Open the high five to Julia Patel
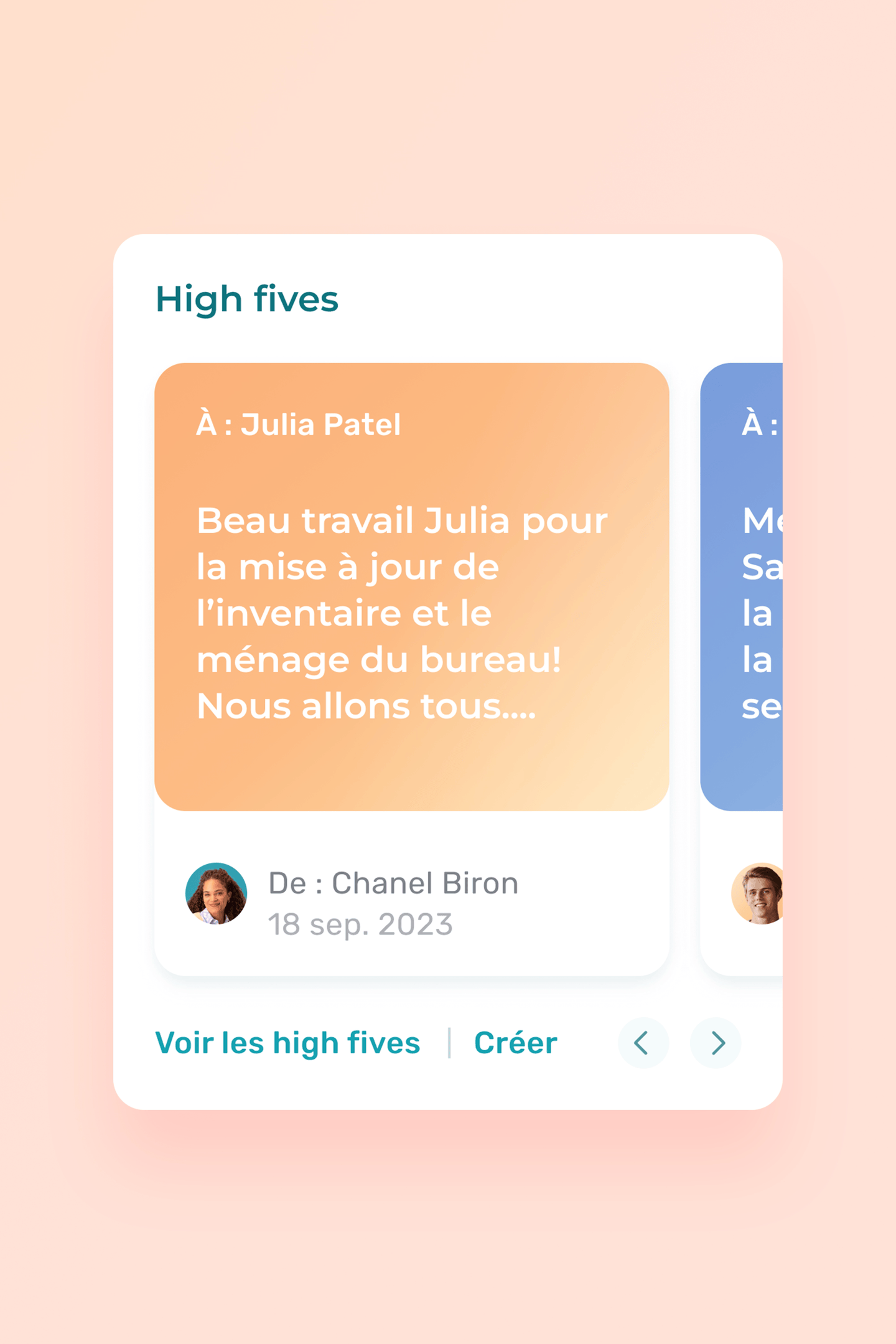896x1344 pixels. [x=411, y=586]
